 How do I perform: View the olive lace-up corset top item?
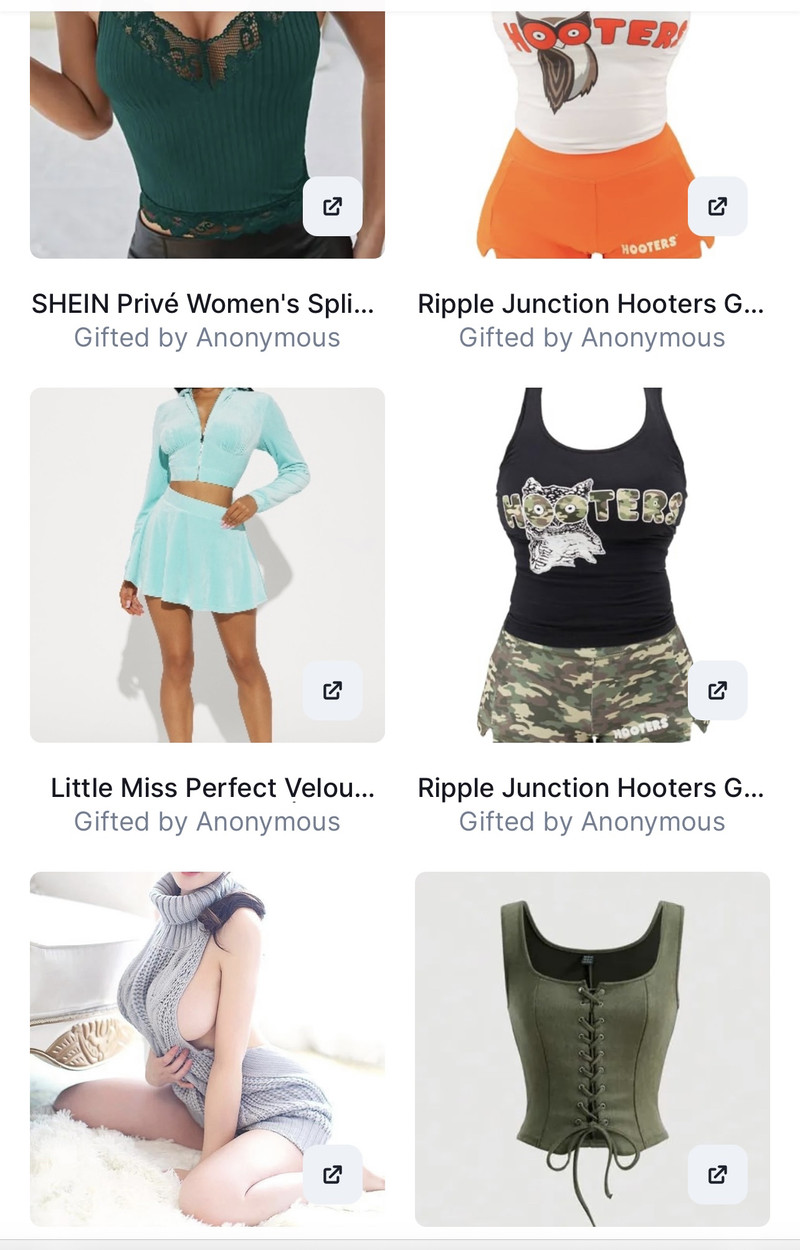point(592,1049)
